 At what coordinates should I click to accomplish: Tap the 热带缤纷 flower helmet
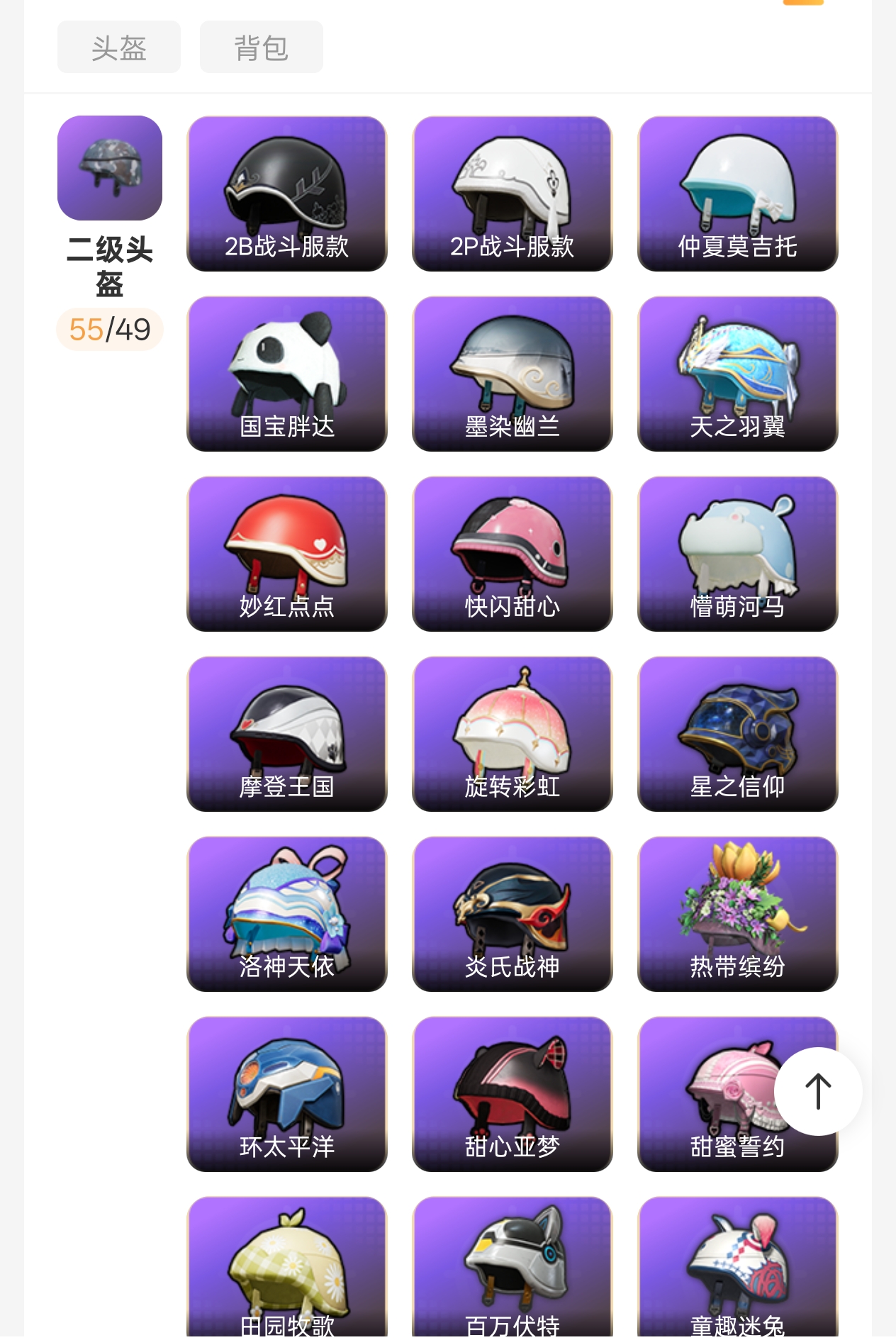[x=737, y=914]
